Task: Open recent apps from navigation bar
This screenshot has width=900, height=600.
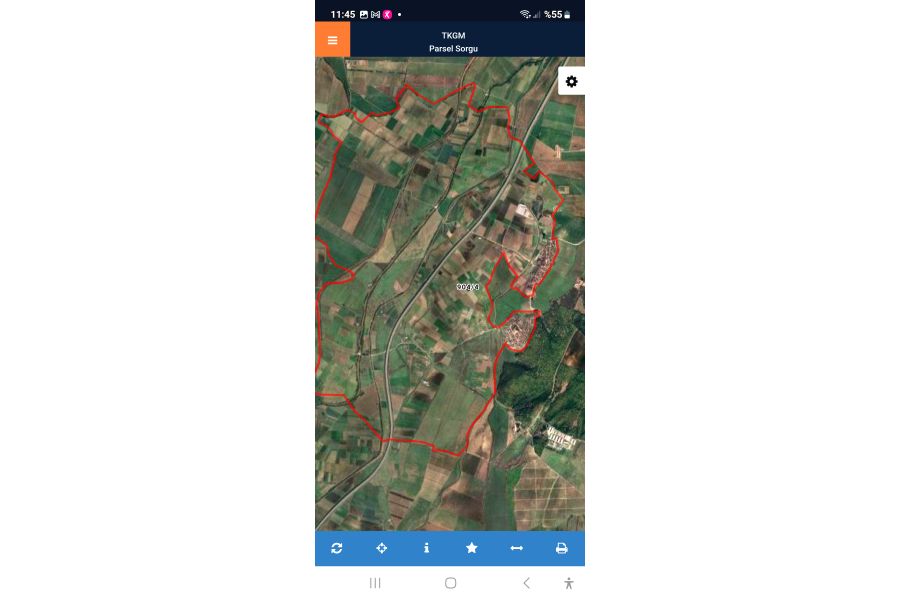Action: 375,583
